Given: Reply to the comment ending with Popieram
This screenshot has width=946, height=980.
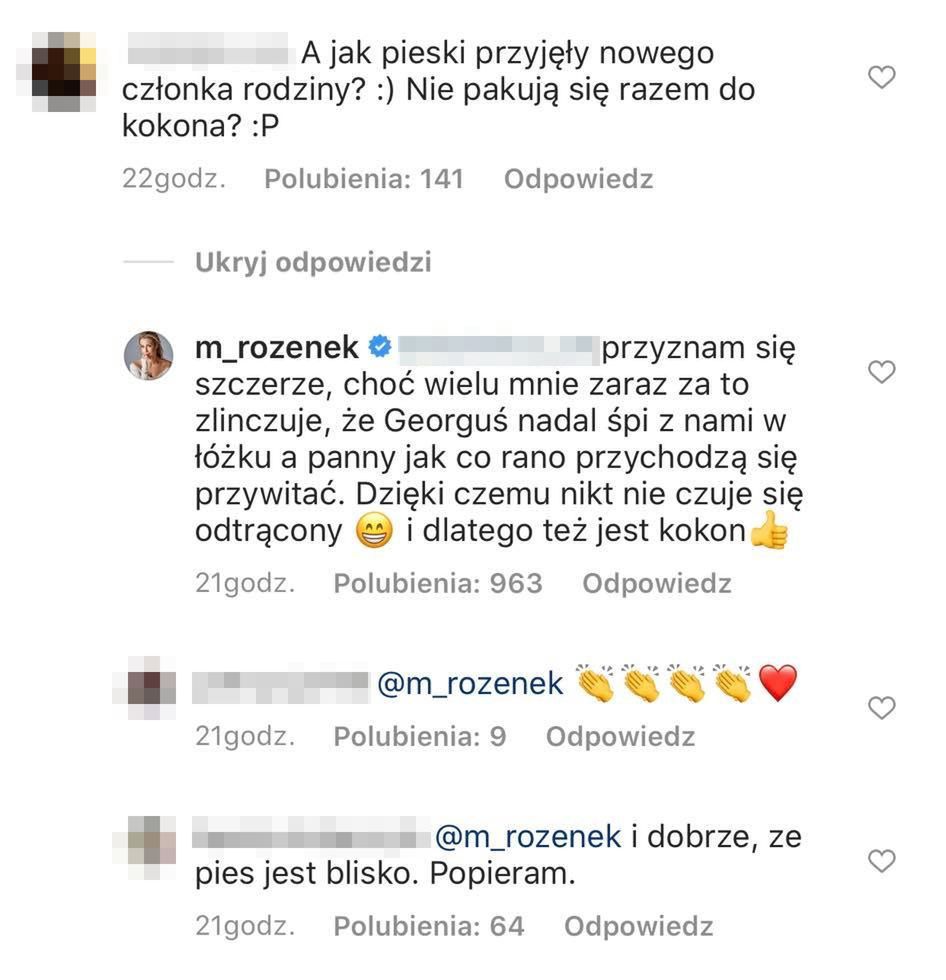Looking at the screenshot, I should click(x=638, y=927).
